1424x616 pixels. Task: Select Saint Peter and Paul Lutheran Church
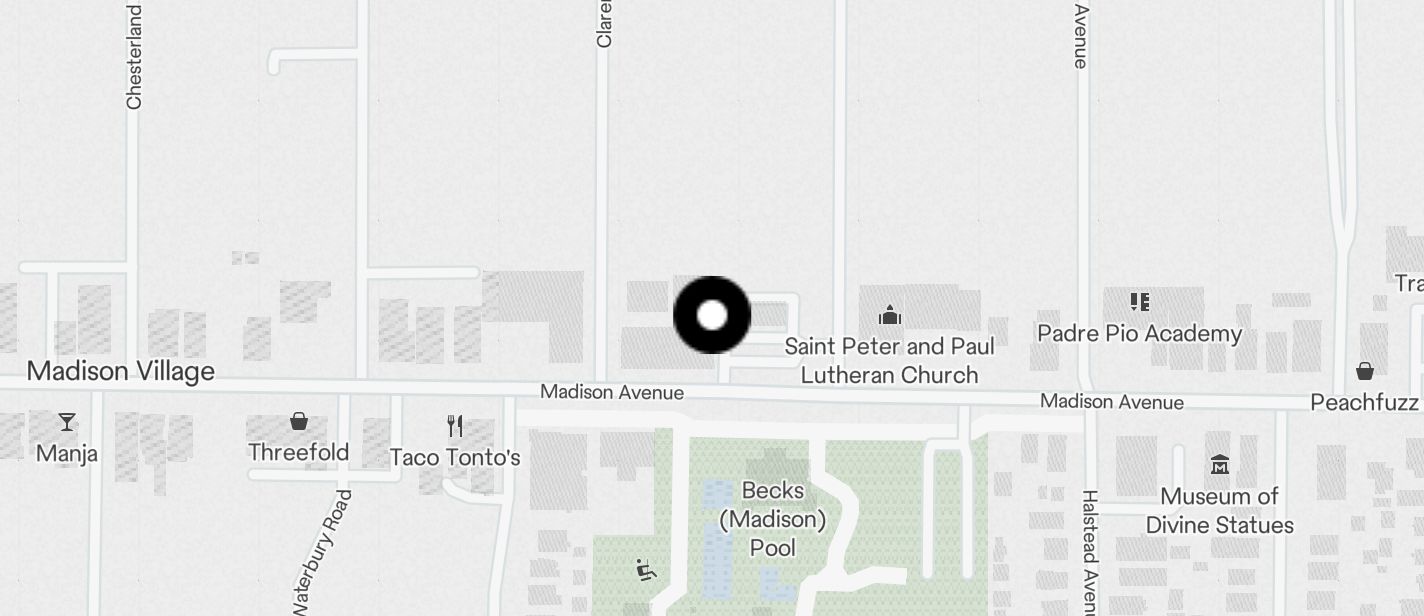(x=890, y=317)
